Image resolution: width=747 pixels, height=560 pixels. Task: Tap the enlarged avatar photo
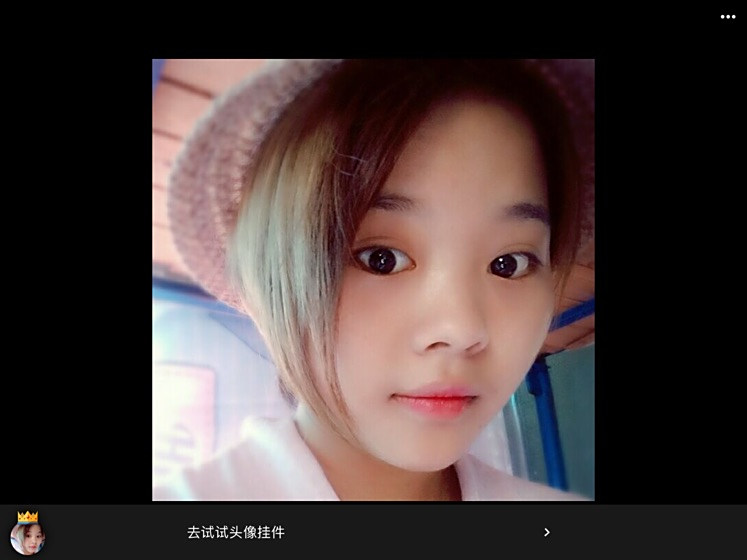373,280
